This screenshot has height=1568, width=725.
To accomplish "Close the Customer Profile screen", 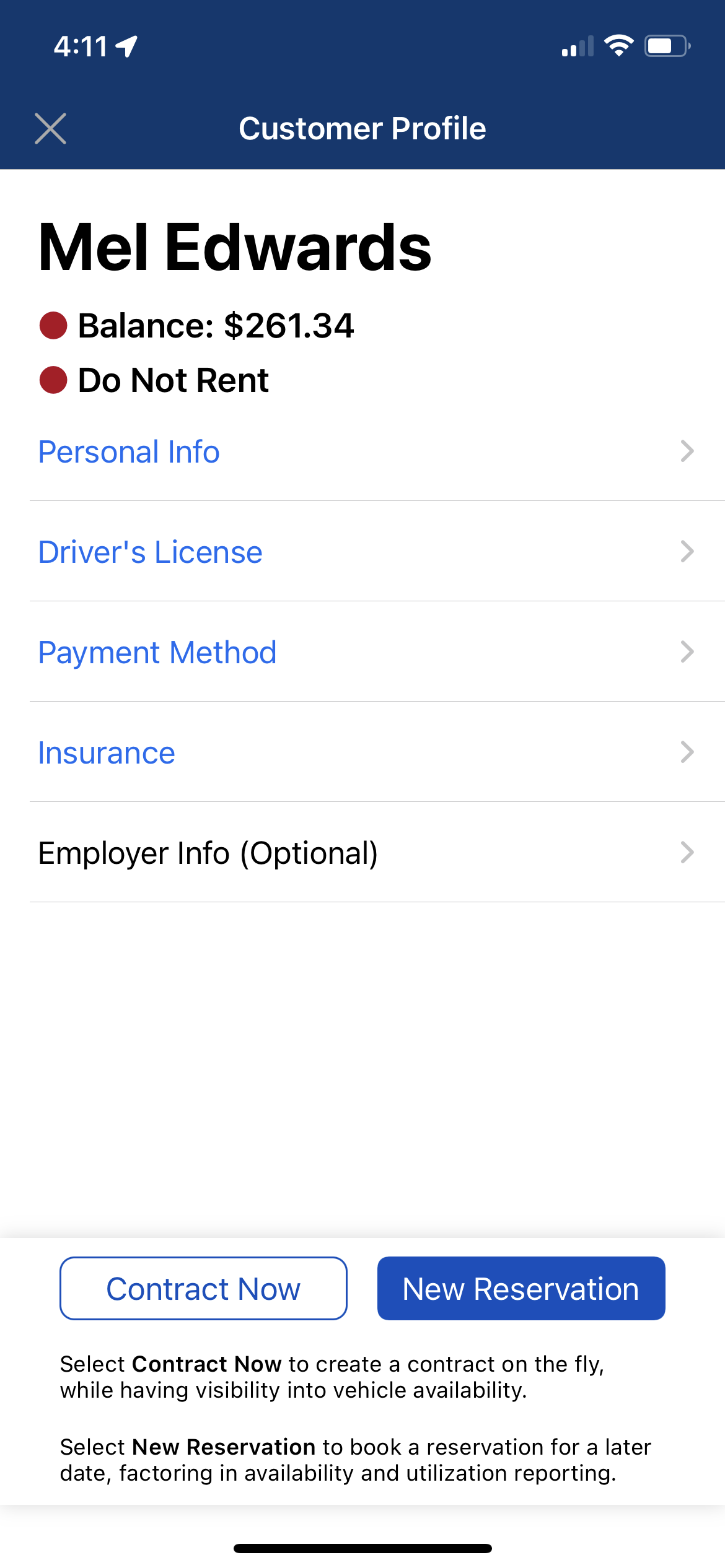I will click(x=50, y=129).
